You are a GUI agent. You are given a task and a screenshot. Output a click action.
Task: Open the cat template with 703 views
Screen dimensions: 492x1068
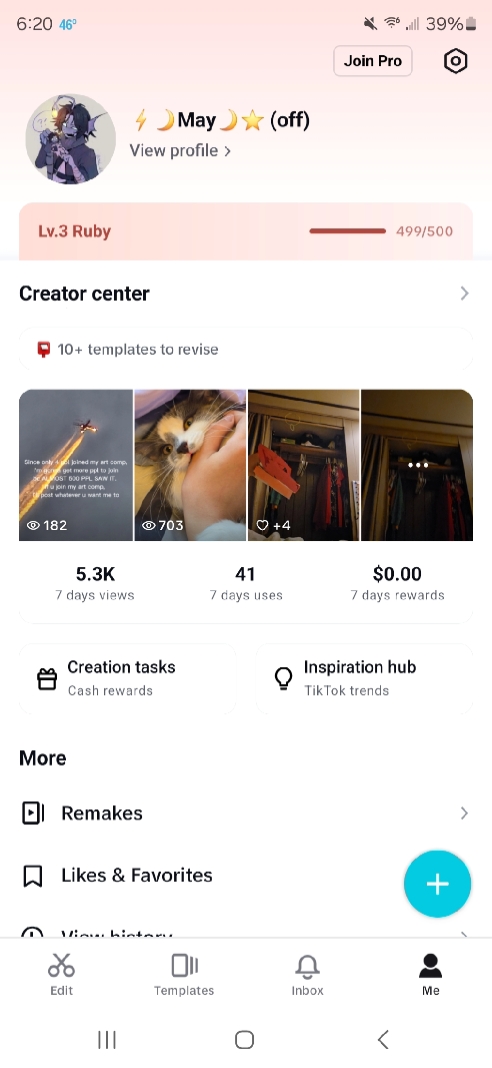(190, 465)
